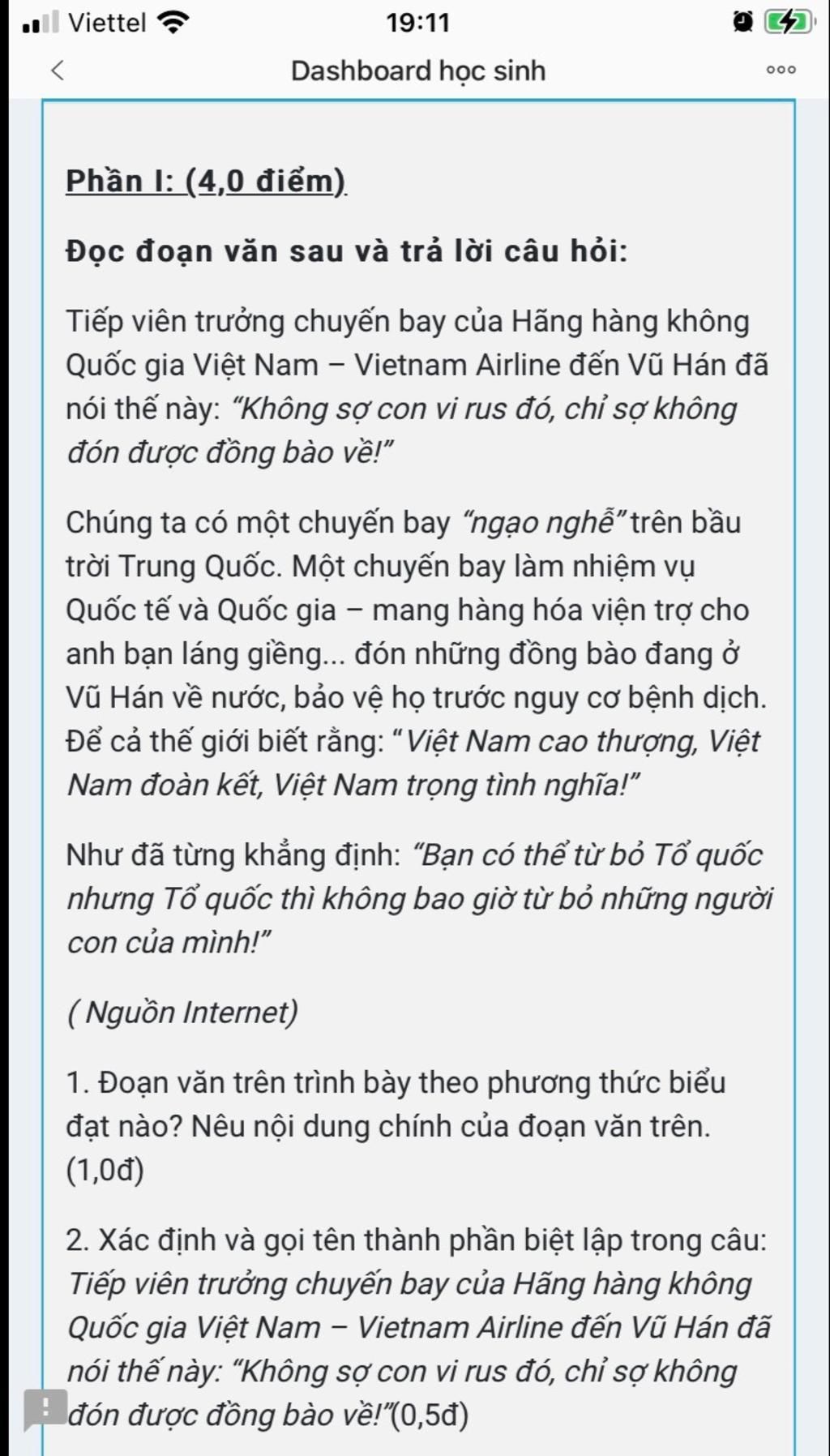This screenshot has height=1456, width=830.
Task: Go back from Dashboard học sinh
Action: pyautogui.click(x=57, y=71)
